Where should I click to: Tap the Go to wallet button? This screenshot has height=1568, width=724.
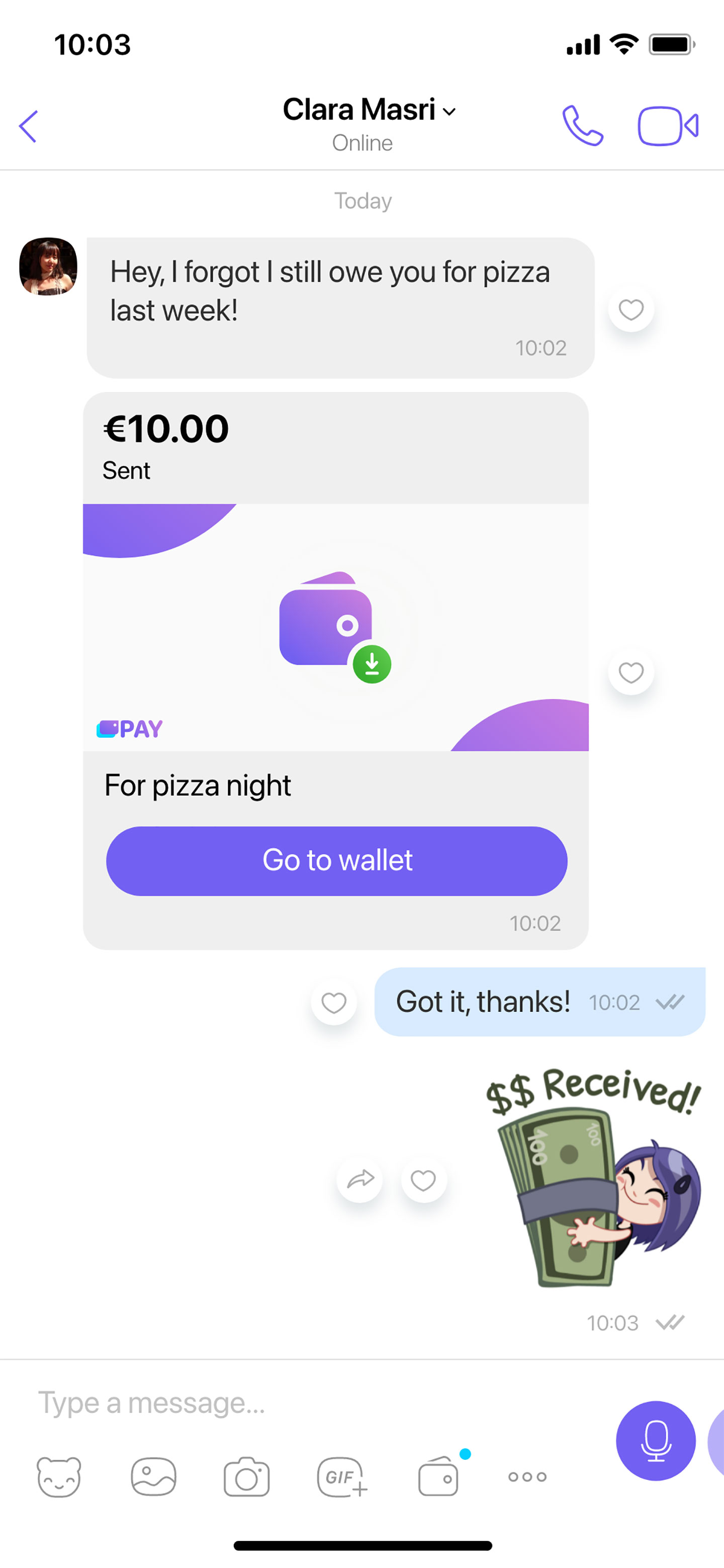pyautogui.click(x=336, y=861)
